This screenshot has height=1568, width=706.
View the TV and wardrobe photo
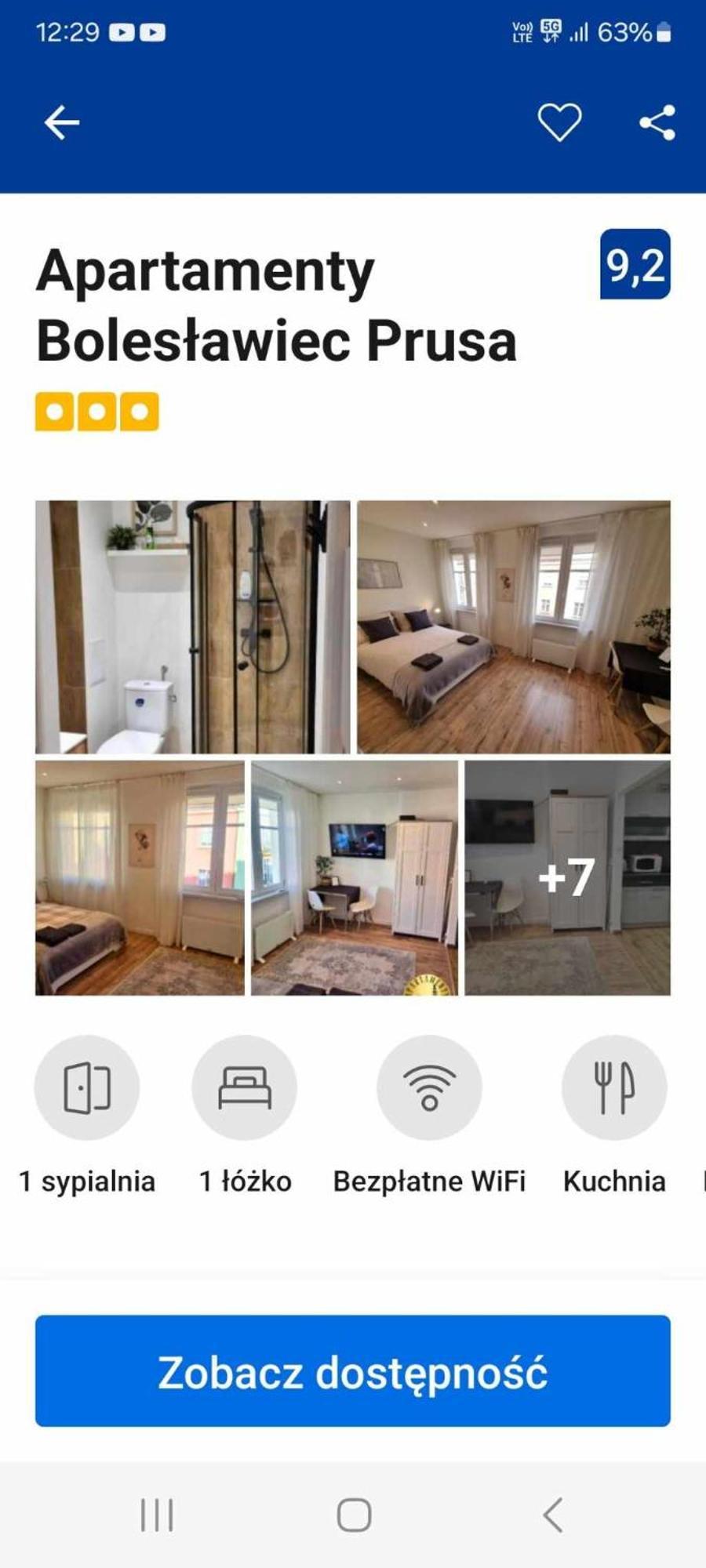355,878
